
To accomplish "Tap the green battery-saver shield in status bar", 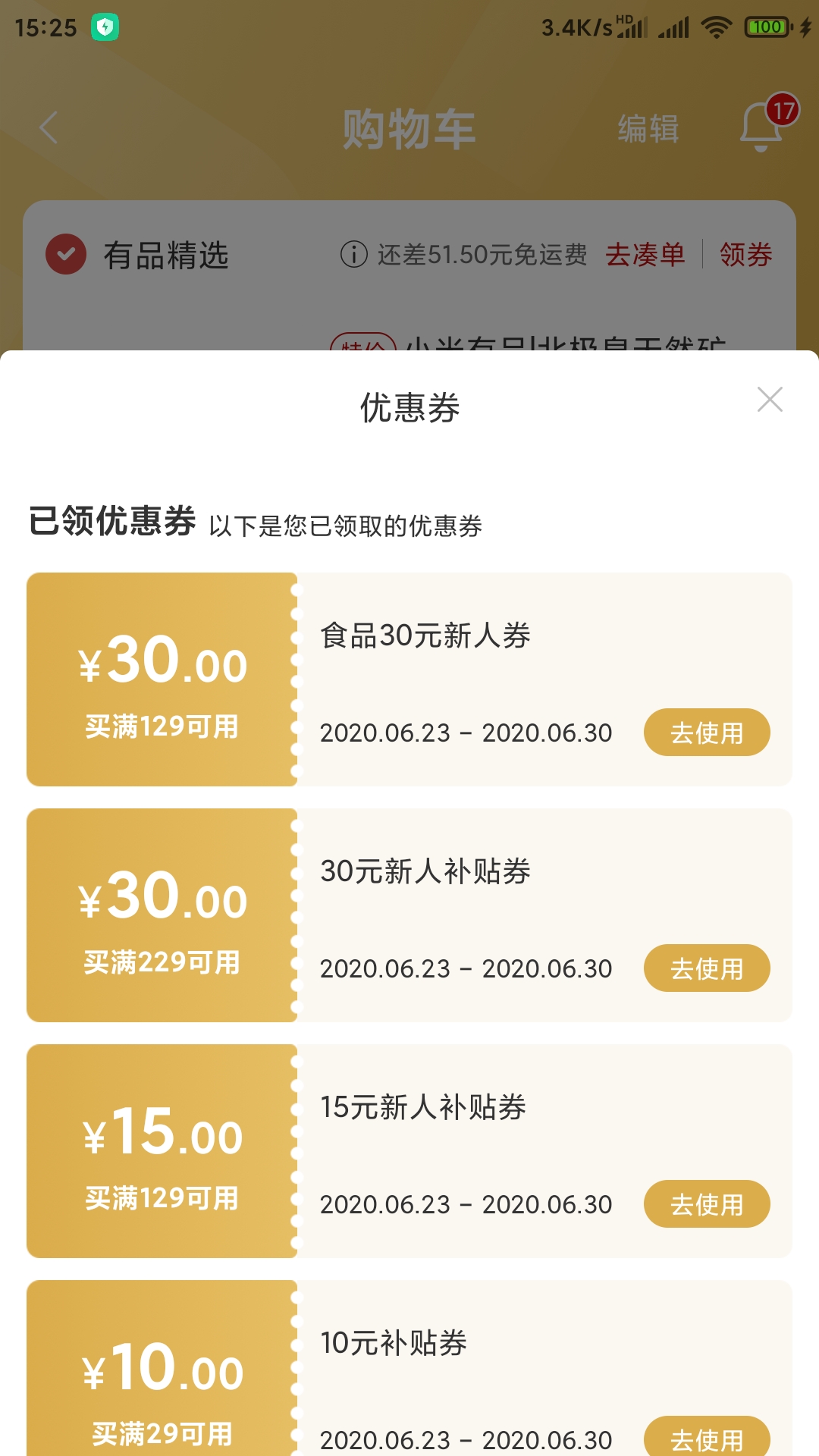I will coord(106,27).
